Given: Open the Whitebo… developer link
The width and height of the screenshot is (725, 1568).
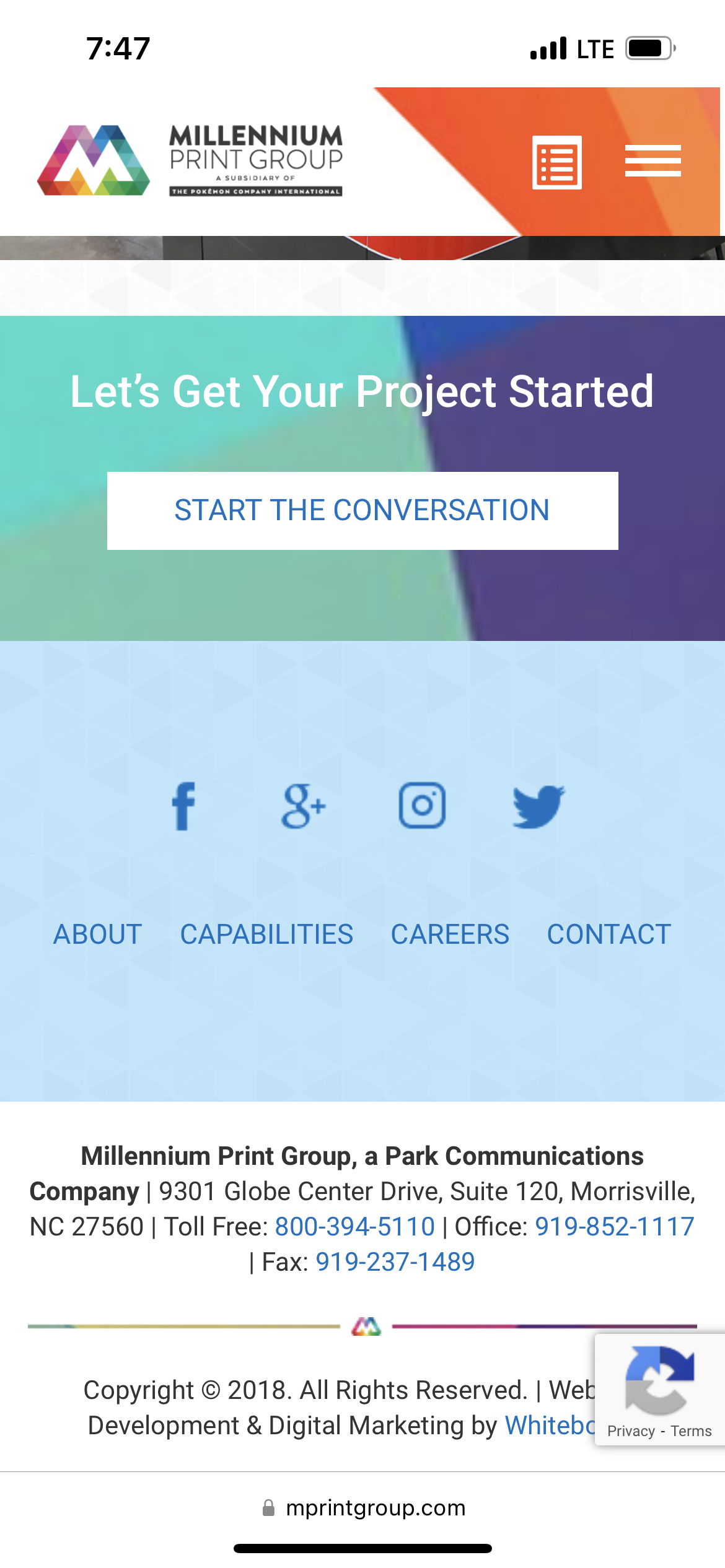Looking at the screenshot, I should coord(550,1425).
